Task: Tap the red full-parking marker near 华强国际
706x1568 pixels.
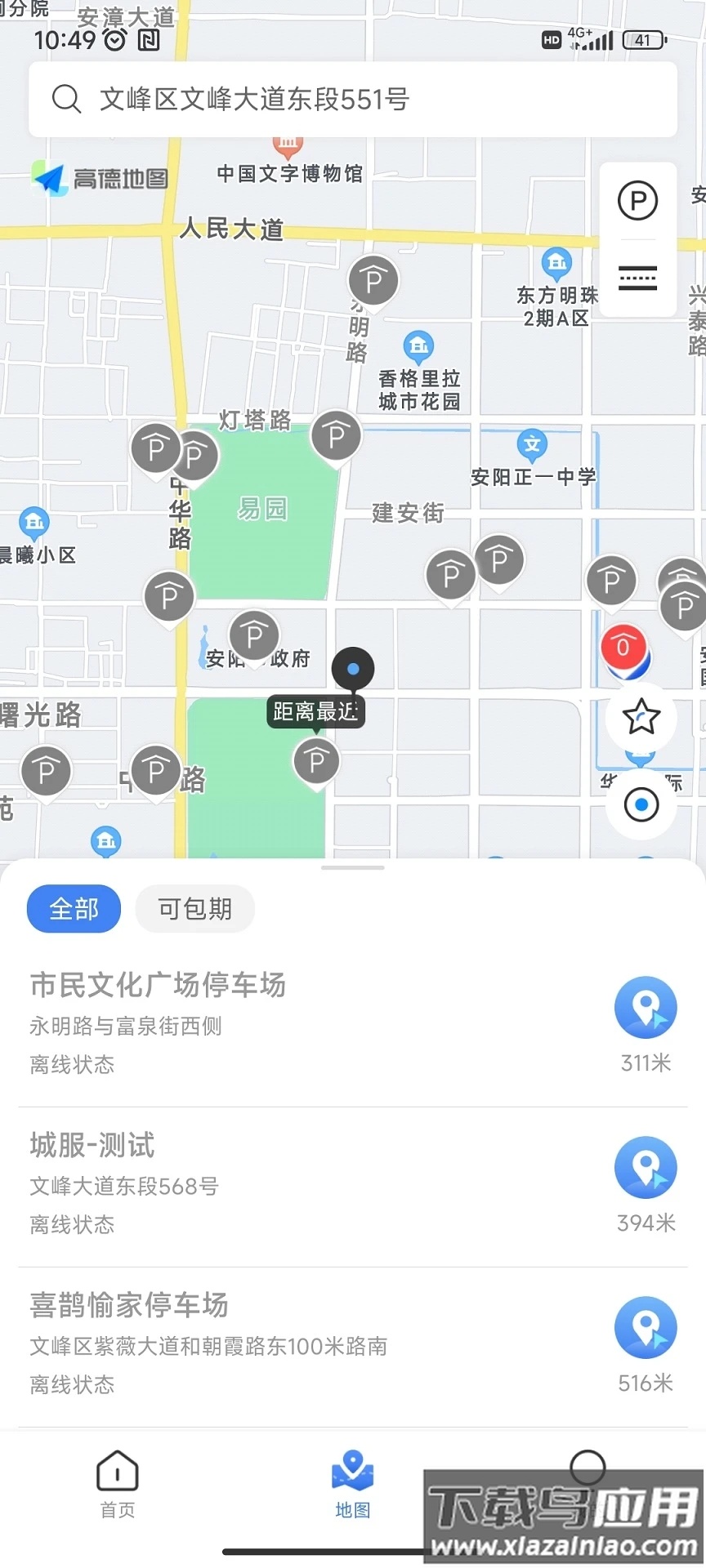Action: pos(623,648)
